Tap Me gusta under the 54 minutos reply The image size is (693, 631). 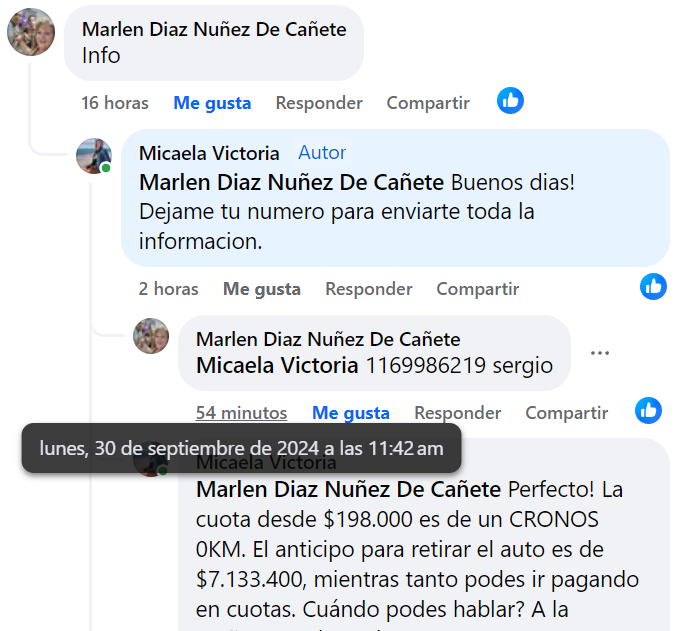(351, 413)
